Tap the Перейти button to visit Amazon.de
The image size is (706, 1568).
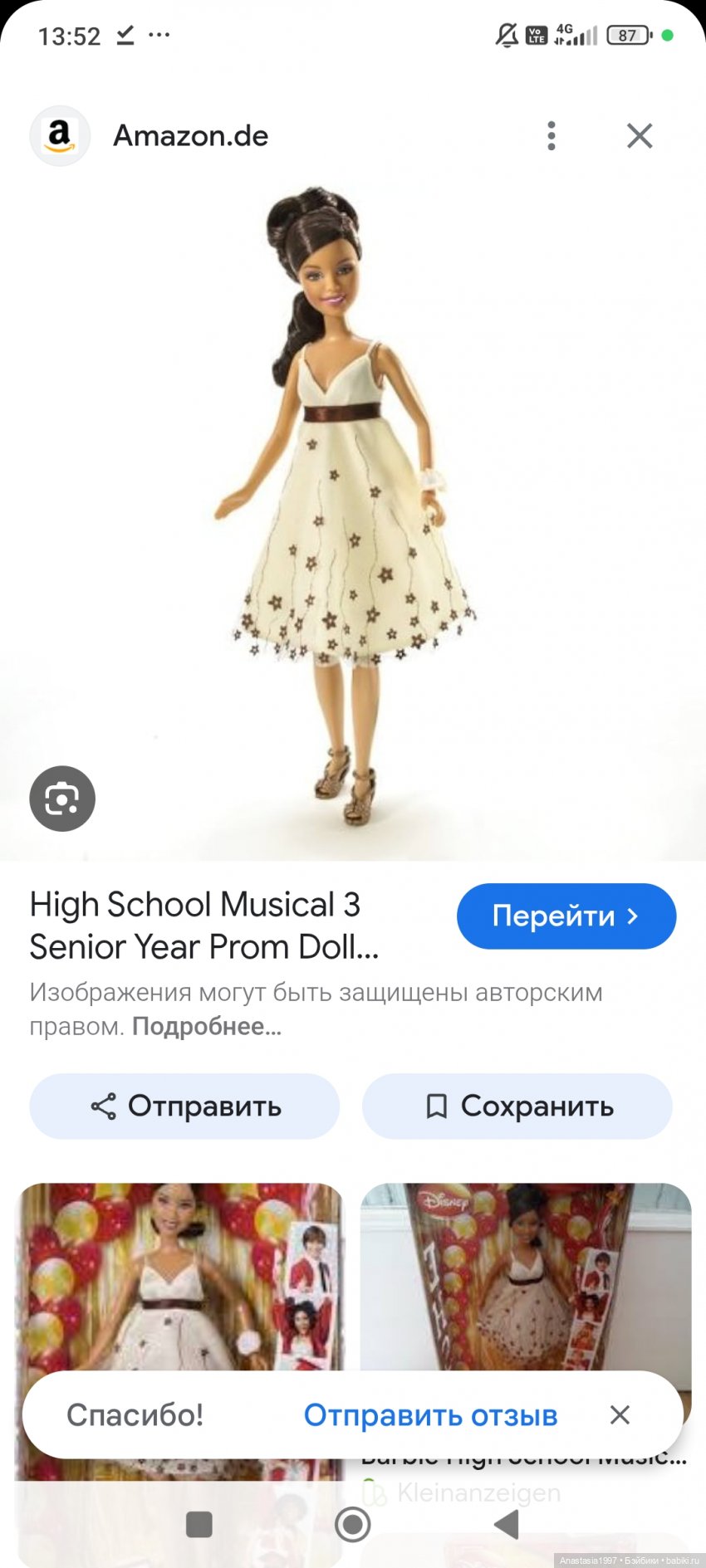[566, 916]
